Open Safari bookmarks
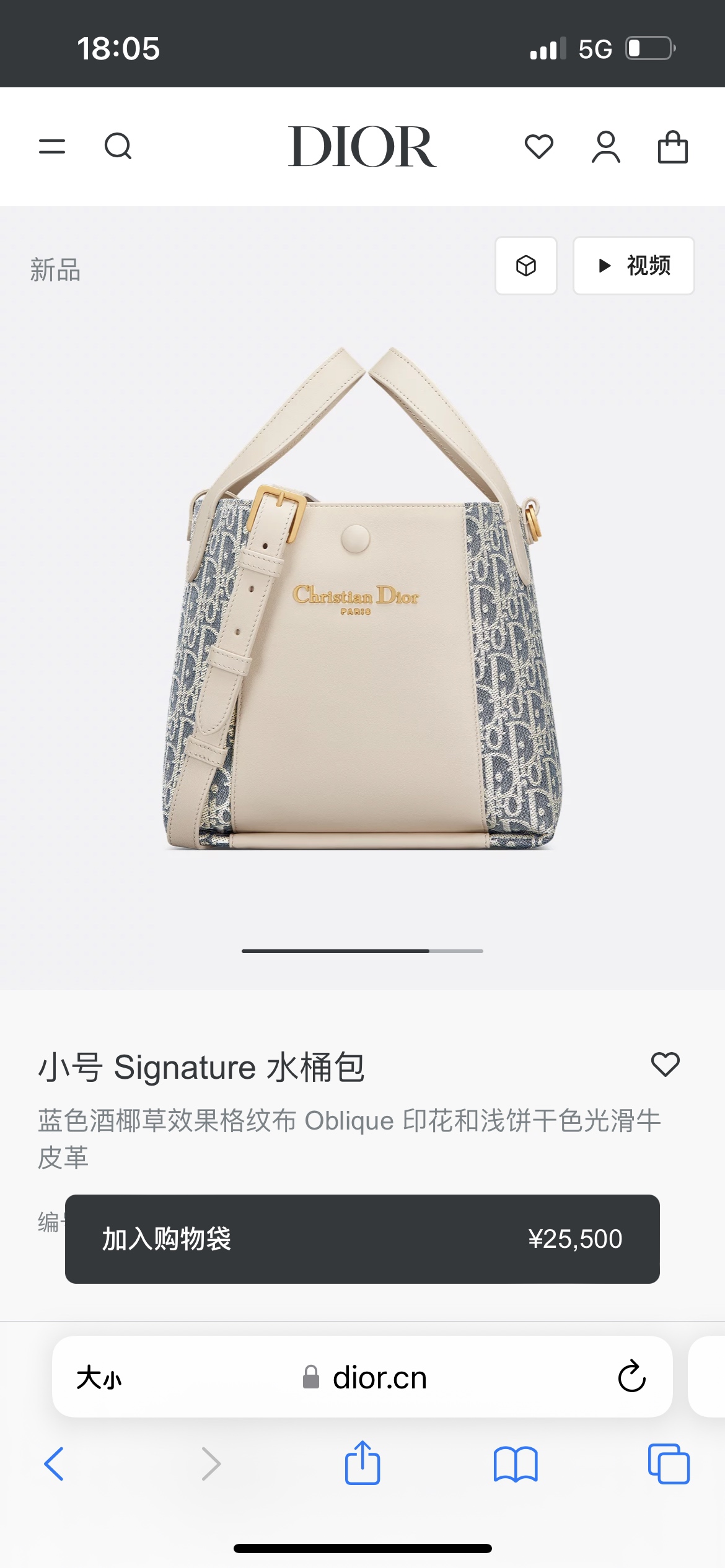The width and height of the screenshot is (725, 1568). coord(516,1464)
